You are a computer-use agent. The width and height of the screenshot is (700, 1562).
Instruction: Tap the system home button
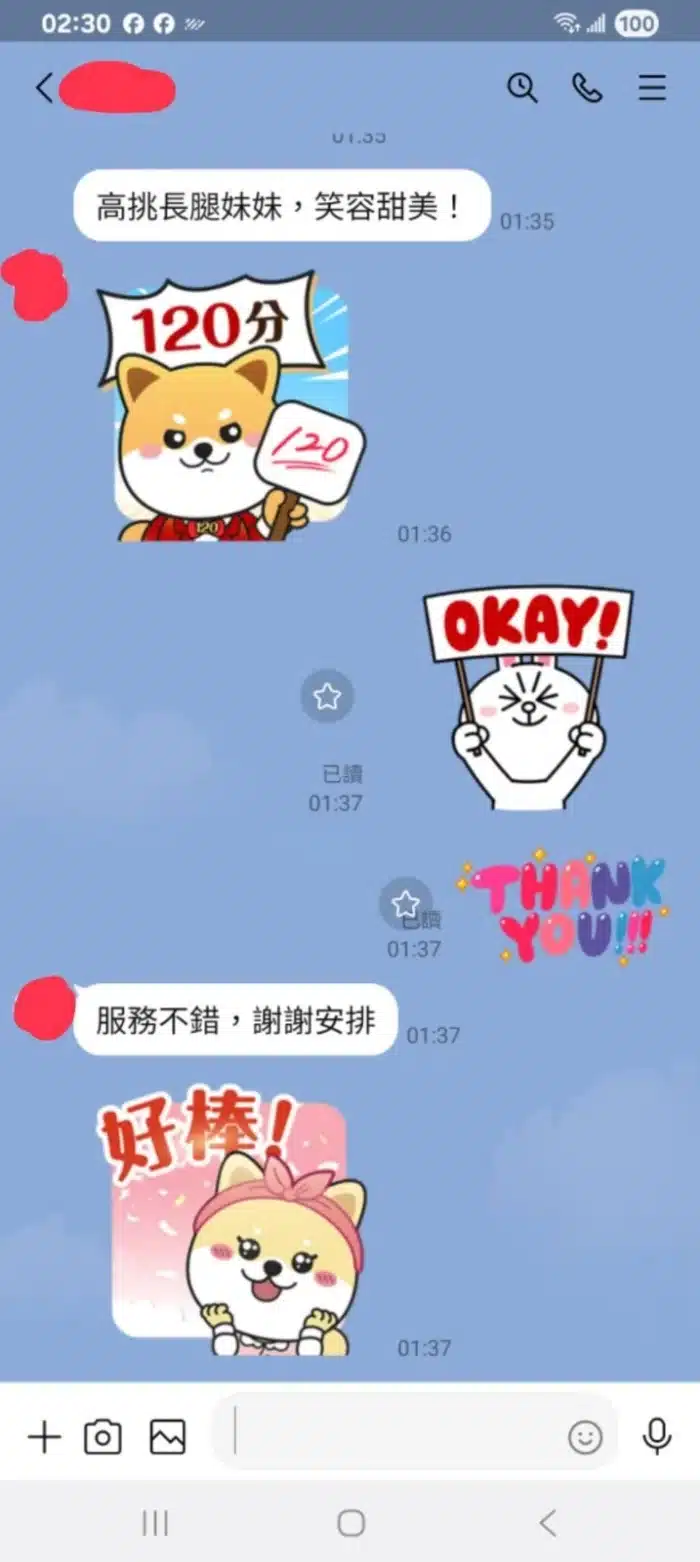point(351,1523)
